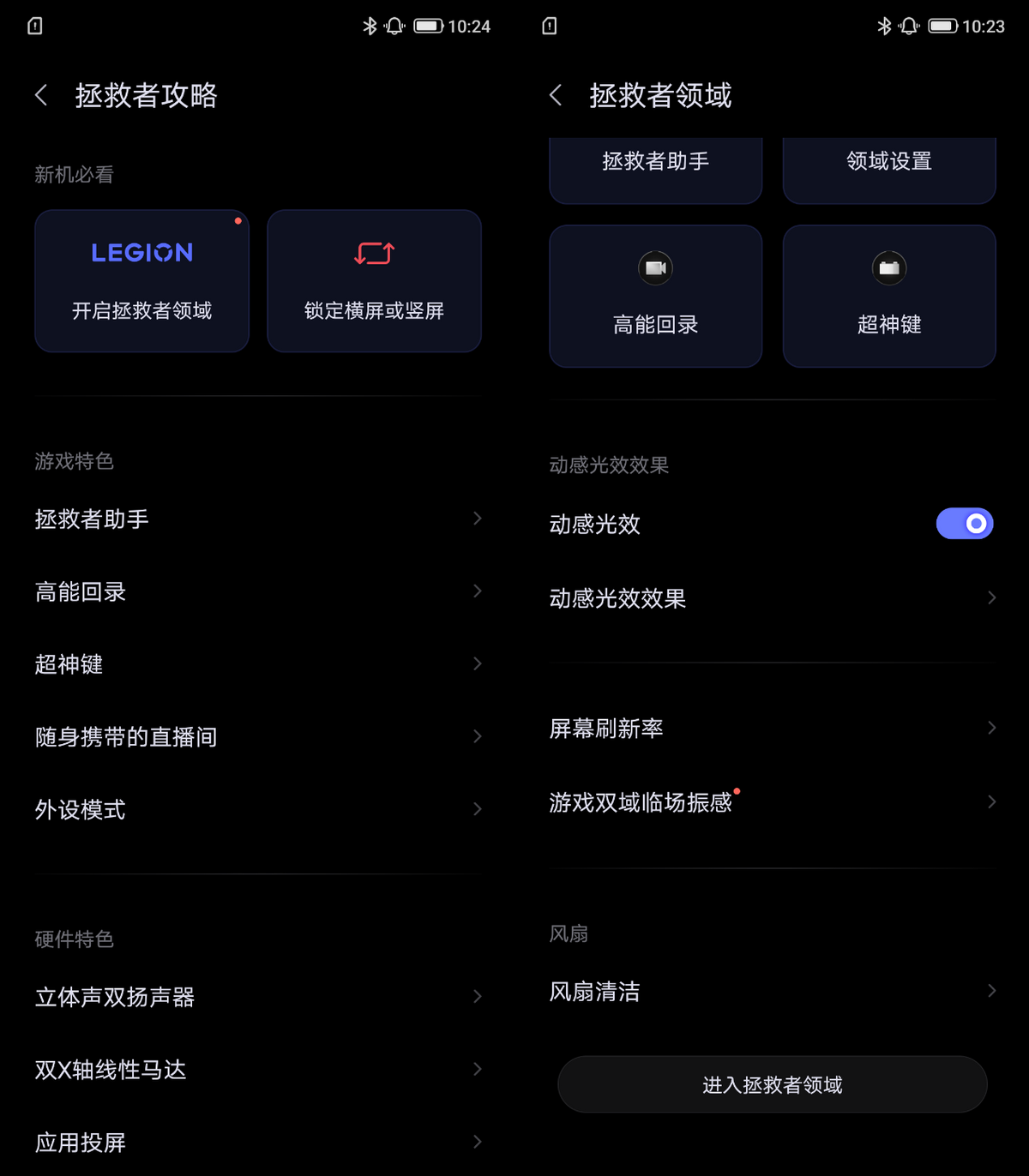Screen dimensions: 1029x1176
Task: Open the 应用投屏 entry
Action: (x=79, y=1143)
